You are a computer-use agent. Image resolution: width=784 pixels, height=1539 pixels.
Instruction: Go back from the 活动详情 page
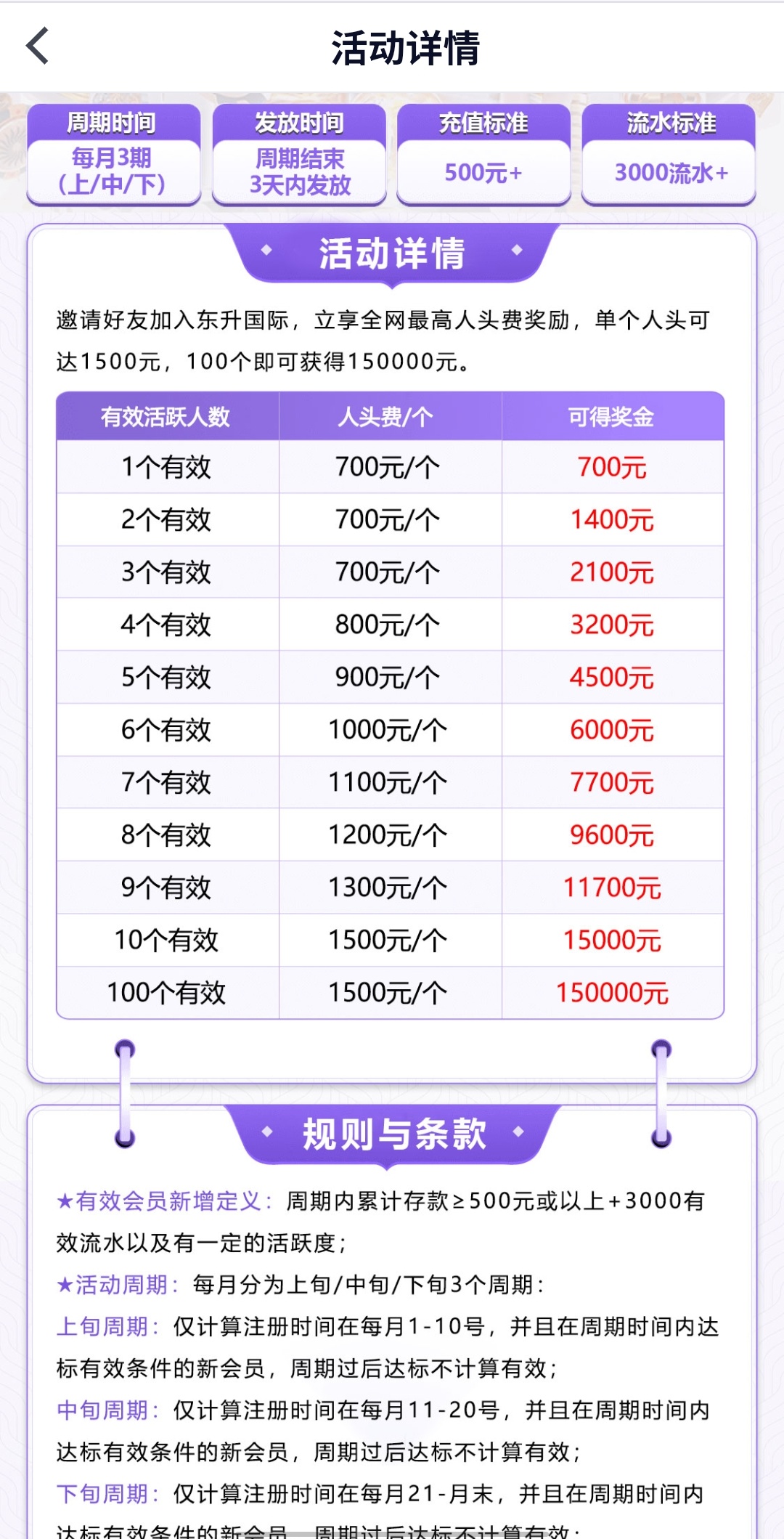pyautogui.click(x=38, y=46)
